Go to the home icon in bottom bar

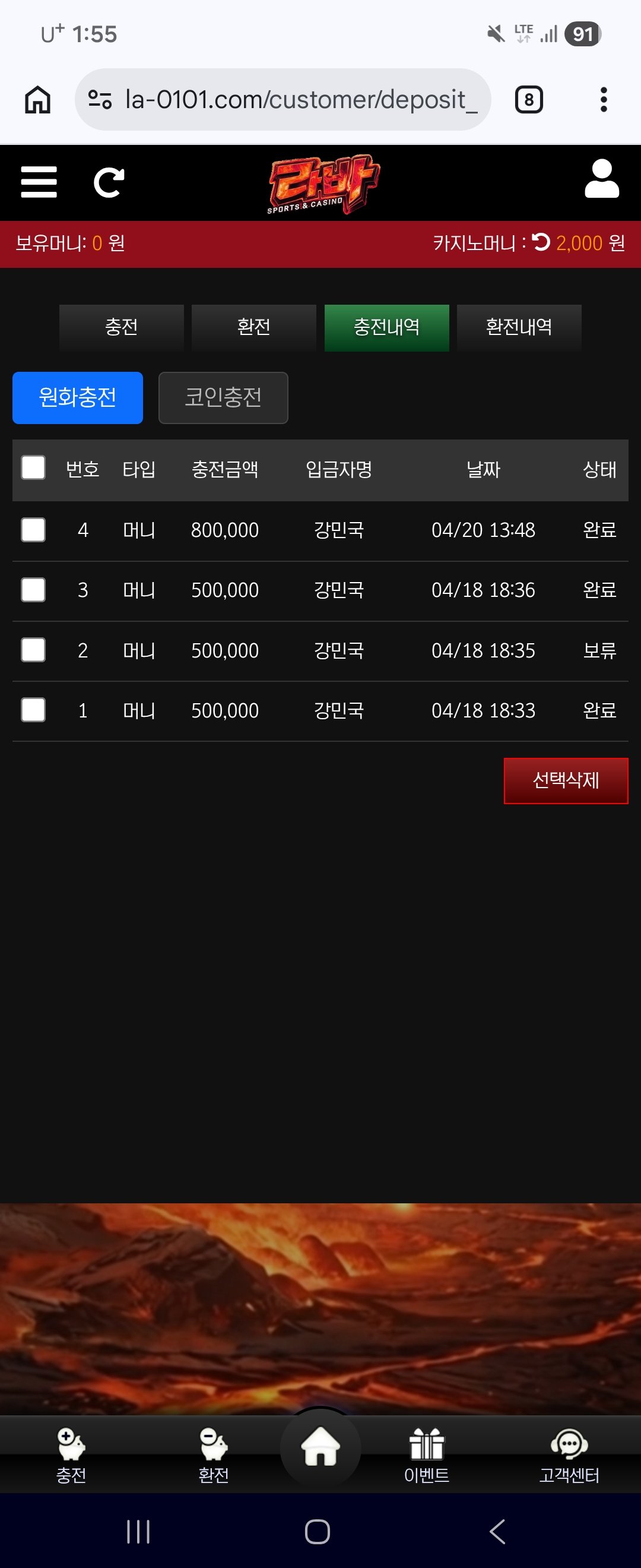pos(320,1447)
